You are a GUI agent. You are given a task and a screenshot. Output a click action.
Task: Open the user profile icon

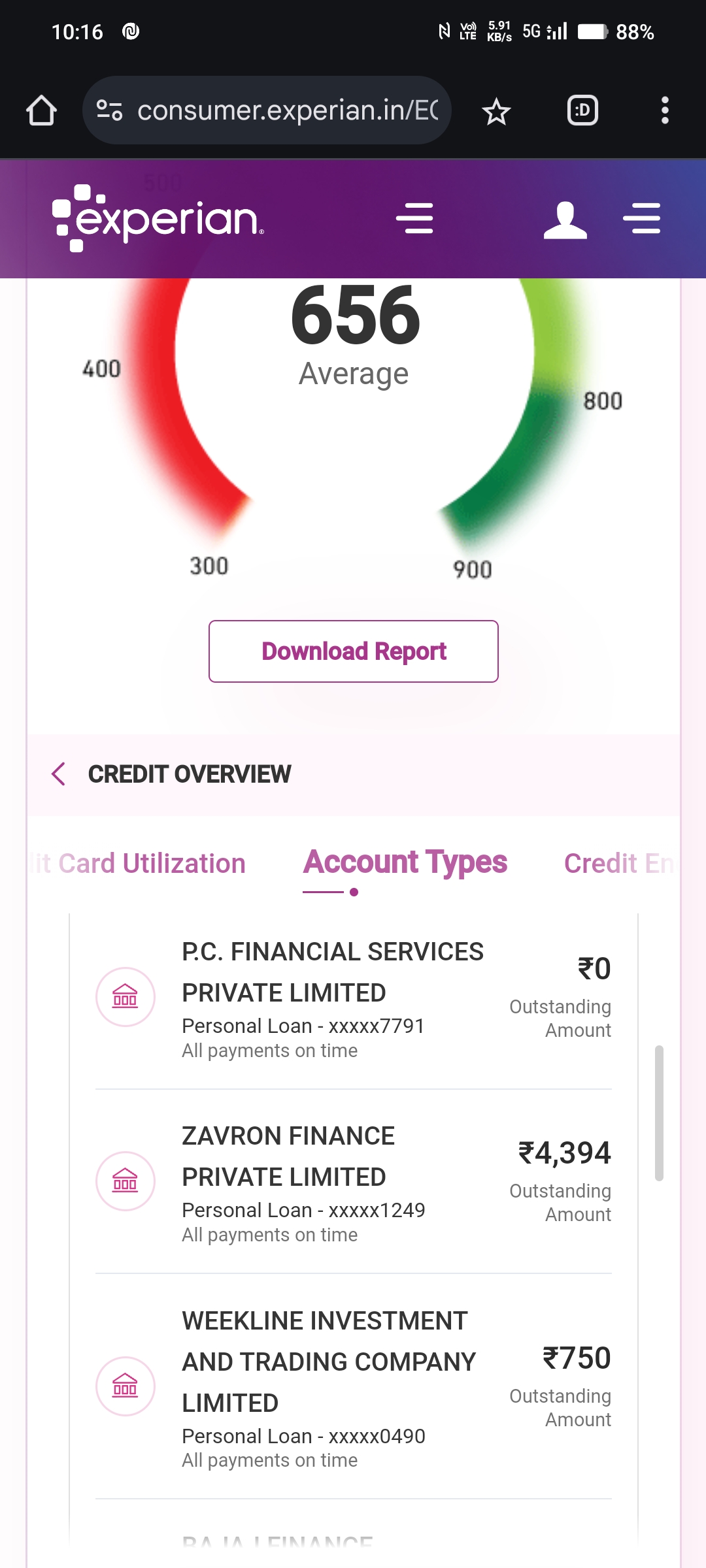click(x=565, y=220)
